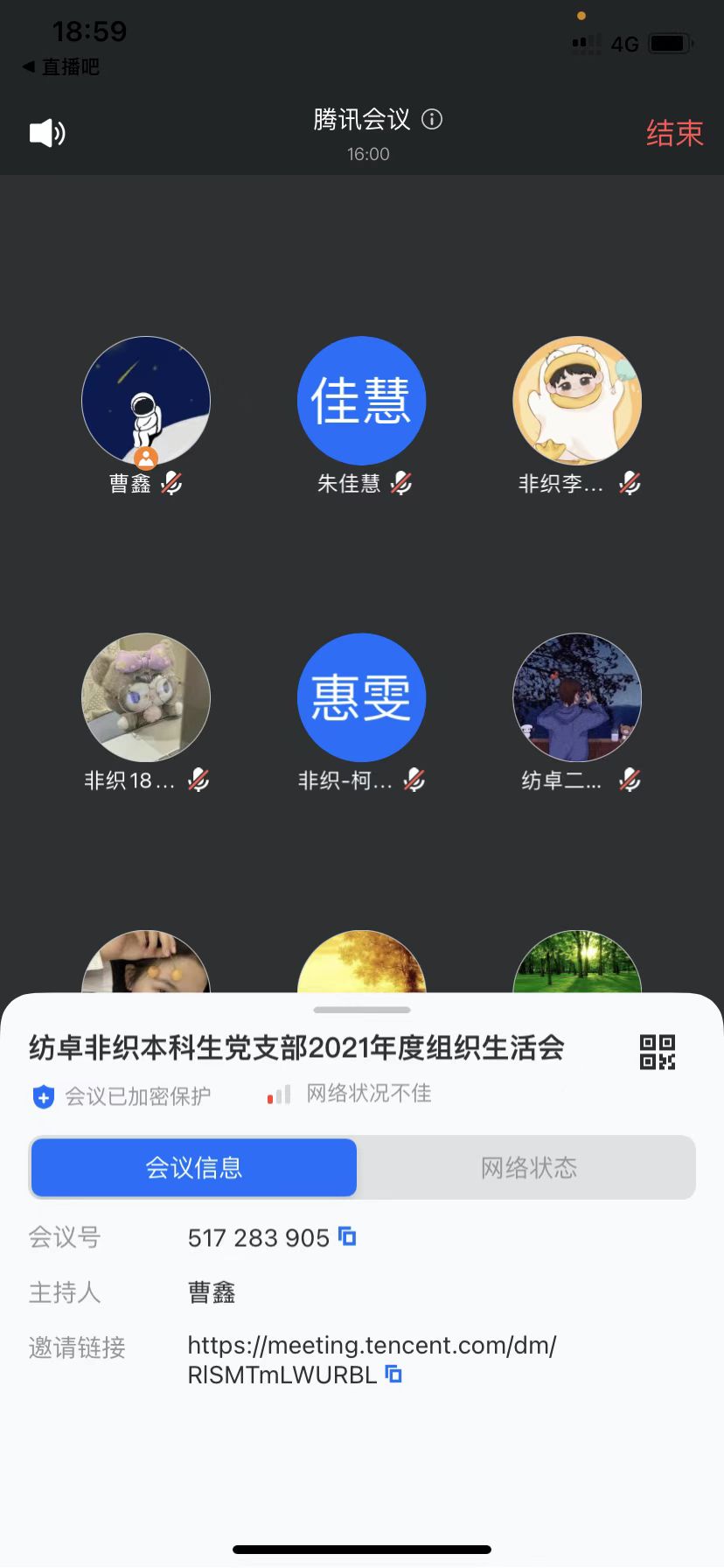
Task: Open participant 朱佳慧's avatar
Action: pyautogui.click(x=361, y=401)
